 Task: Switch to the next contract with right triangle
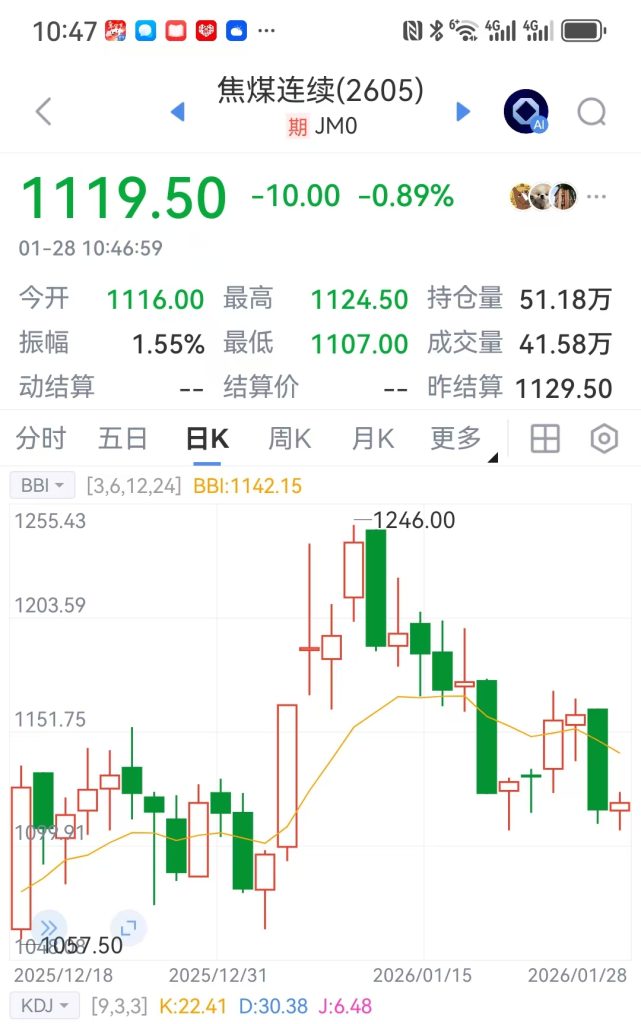[463, 112]
